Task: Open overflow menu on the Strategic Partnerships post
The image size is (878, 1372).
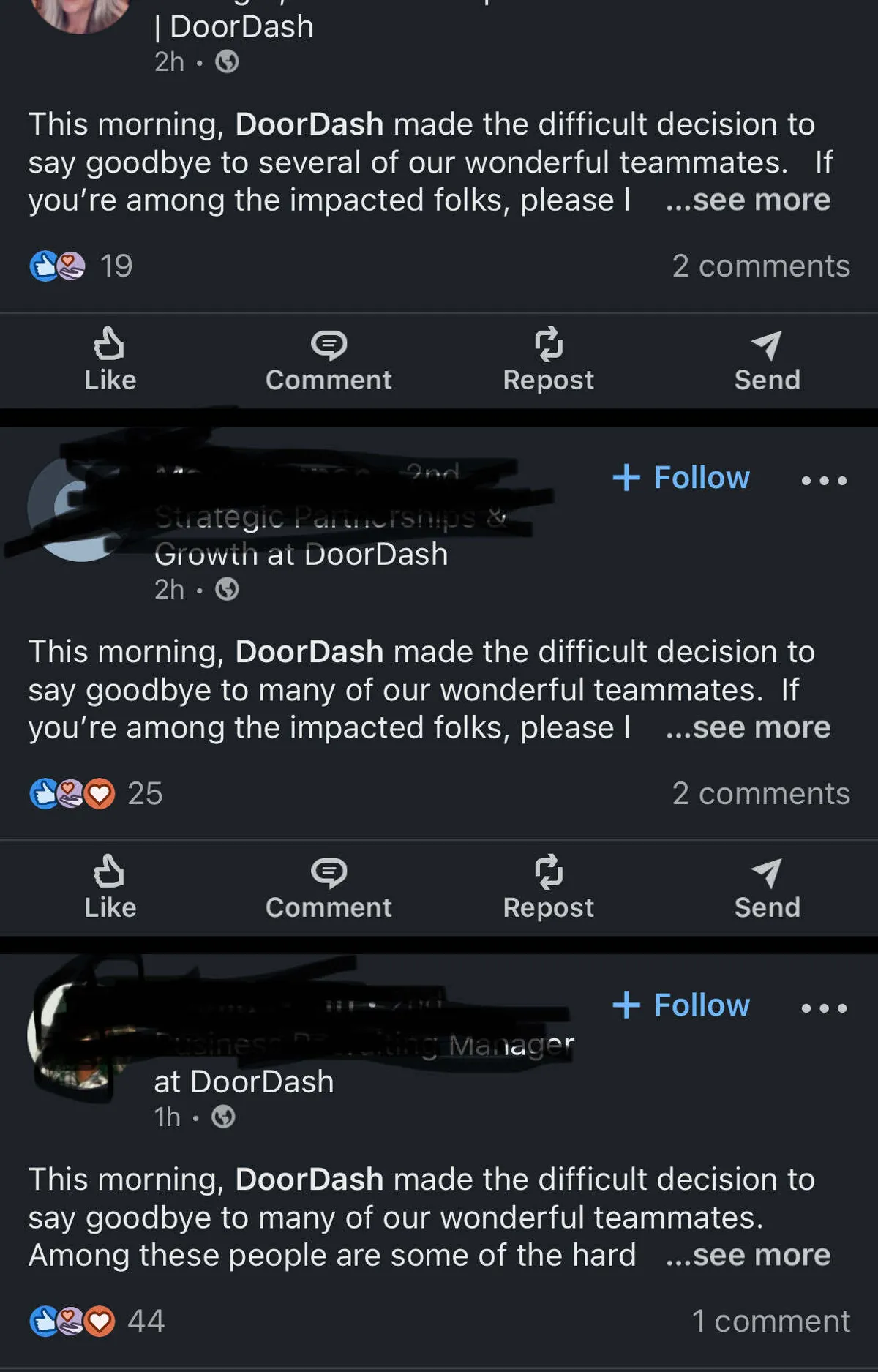Action: pyautogui.click(x=824, y=480)
